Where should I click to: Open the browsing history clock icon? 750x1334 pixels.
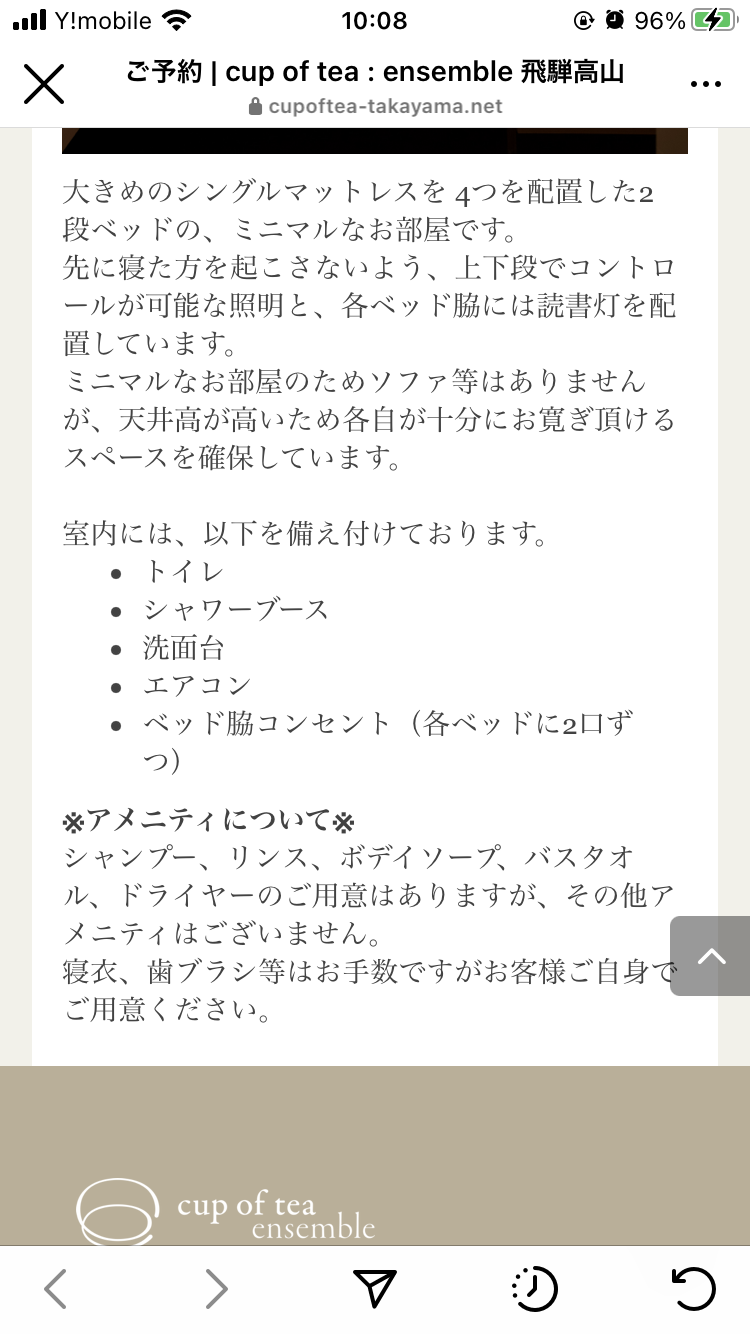point(534,1289)
